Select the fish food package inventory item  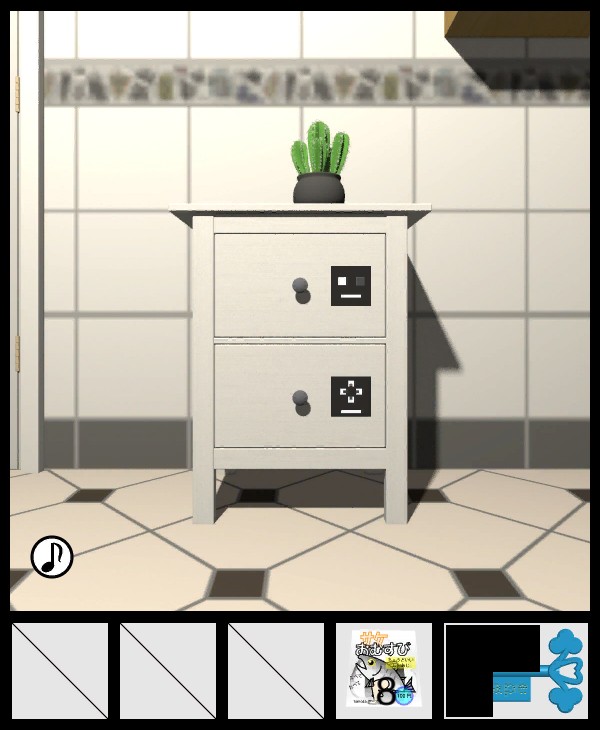pos(384,671)
